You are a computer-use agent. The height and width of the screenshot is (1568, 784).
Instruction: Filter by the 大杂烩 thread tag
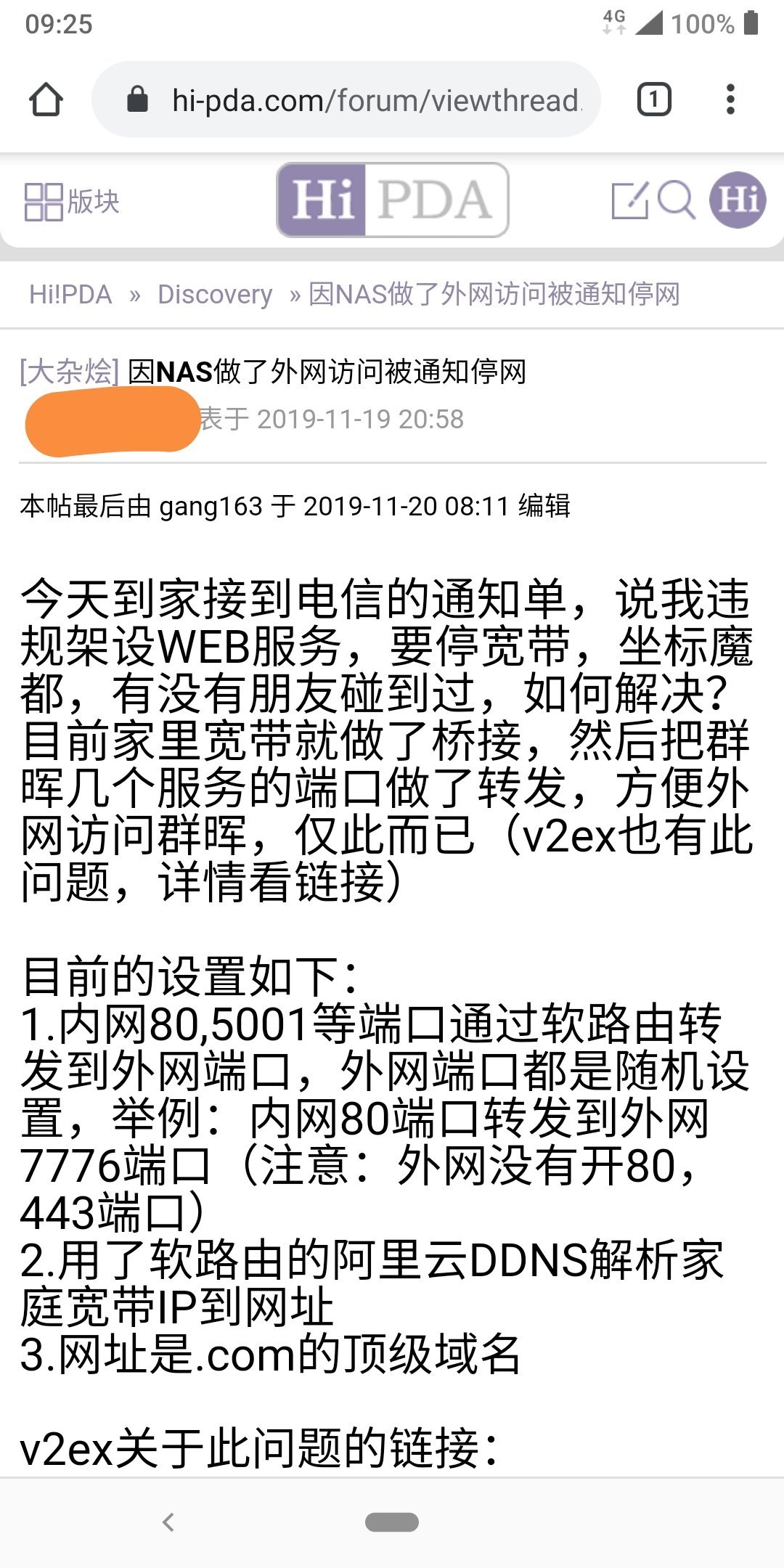point(69,372)
